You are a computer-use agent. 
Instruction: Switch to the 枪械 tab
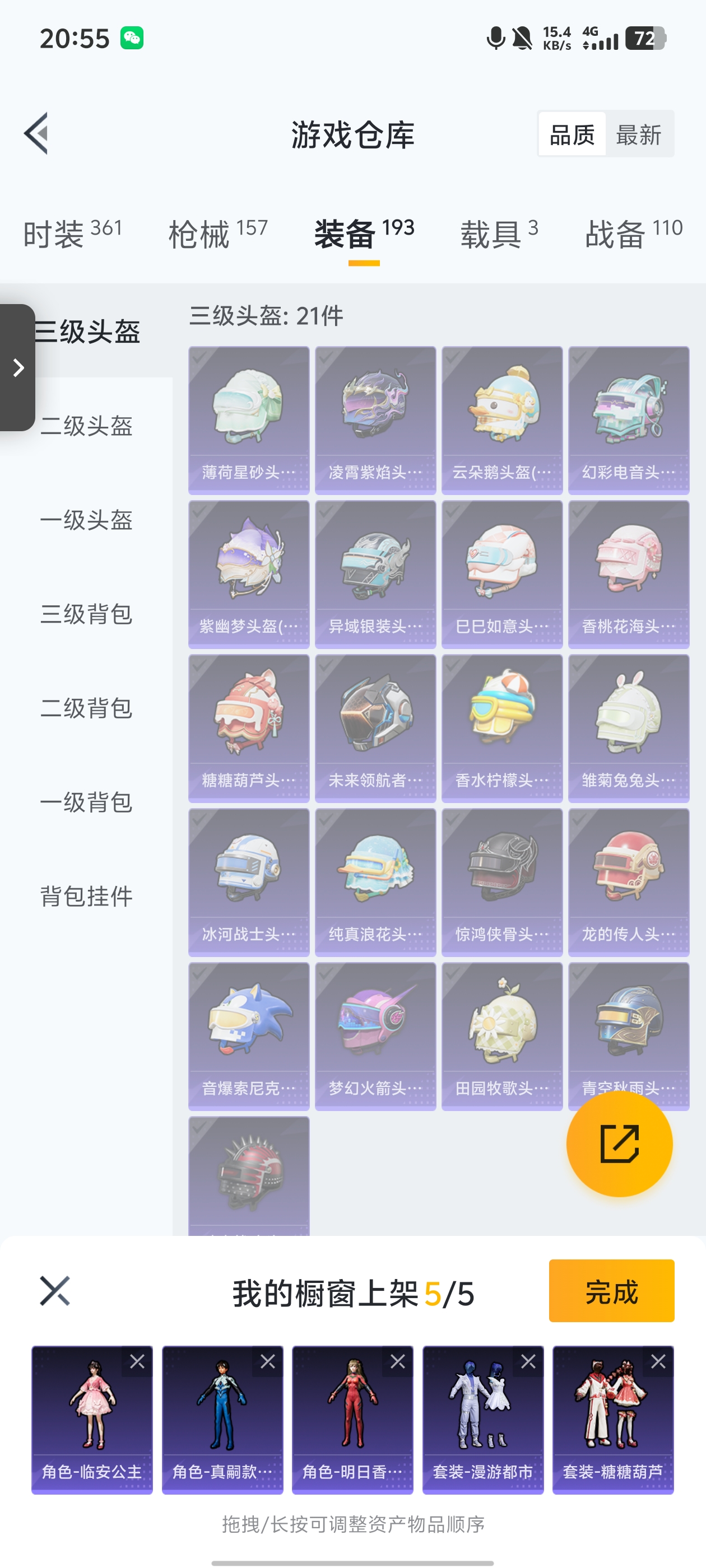(x=217, y=234)
